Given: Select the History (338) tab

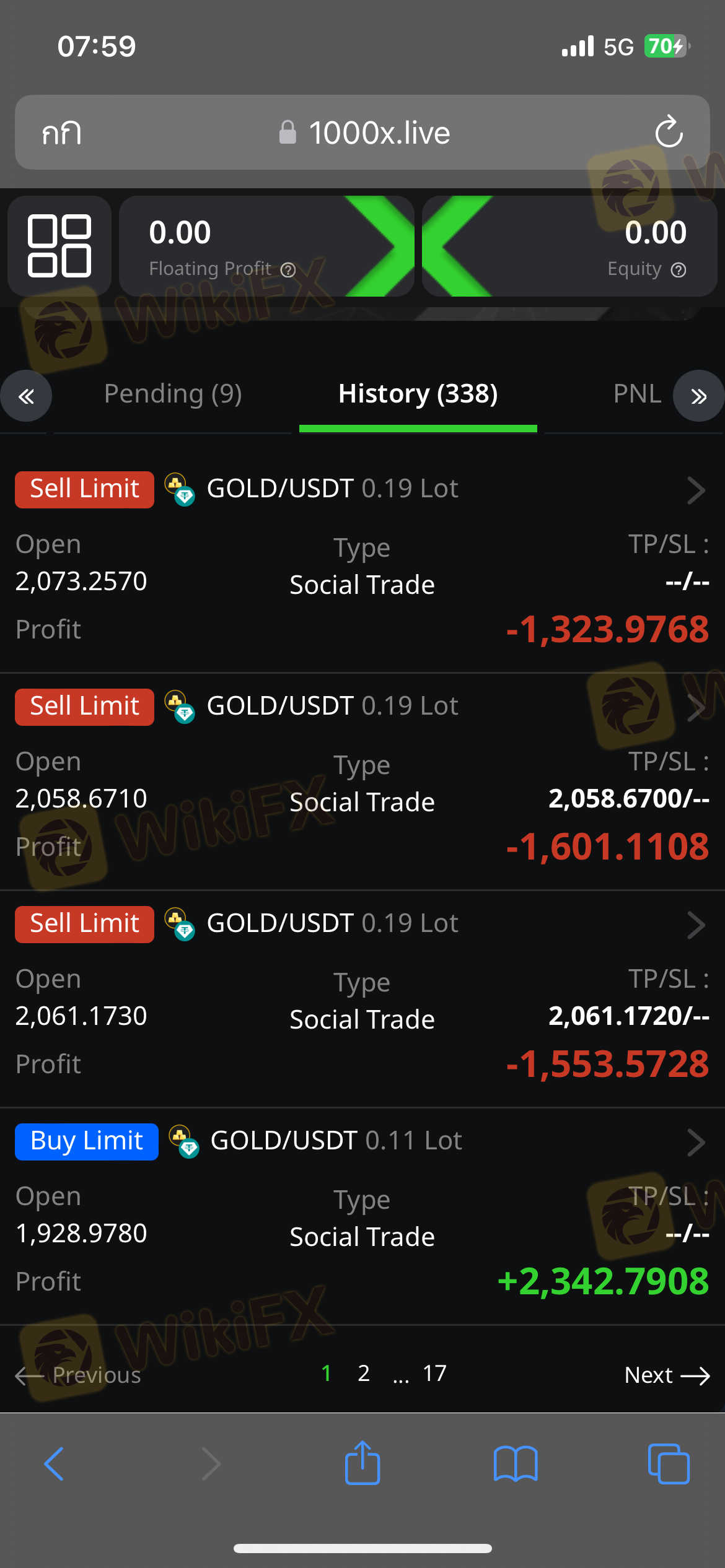Looking at the screenshot, I should (x=418, y=394).
